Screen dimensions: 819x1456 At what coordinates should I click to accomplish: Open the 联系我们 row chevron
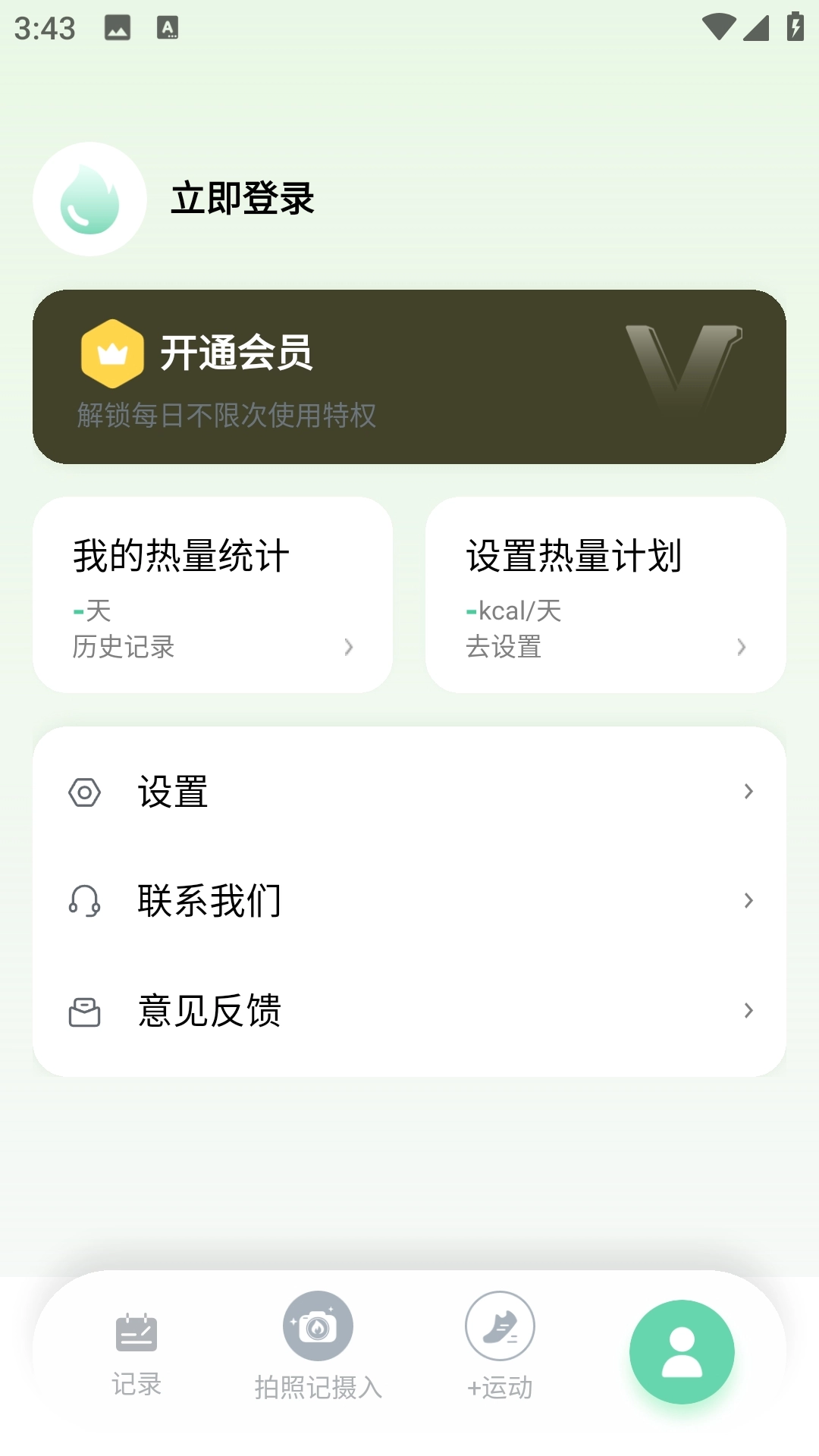(749, 900)
